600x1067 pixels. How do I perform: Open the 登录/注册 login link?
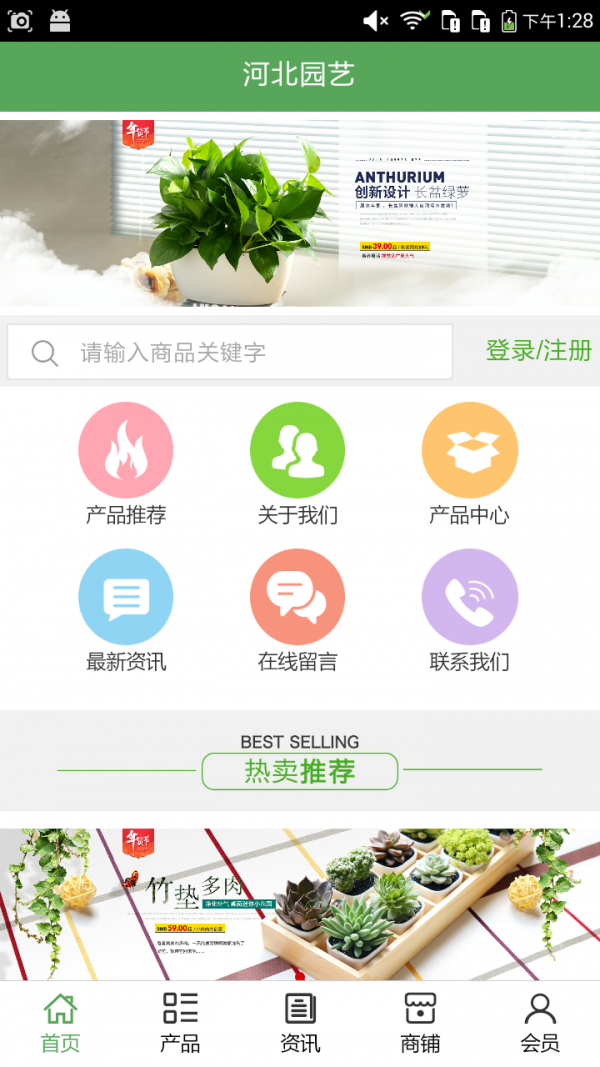click(x=538, y=351)
